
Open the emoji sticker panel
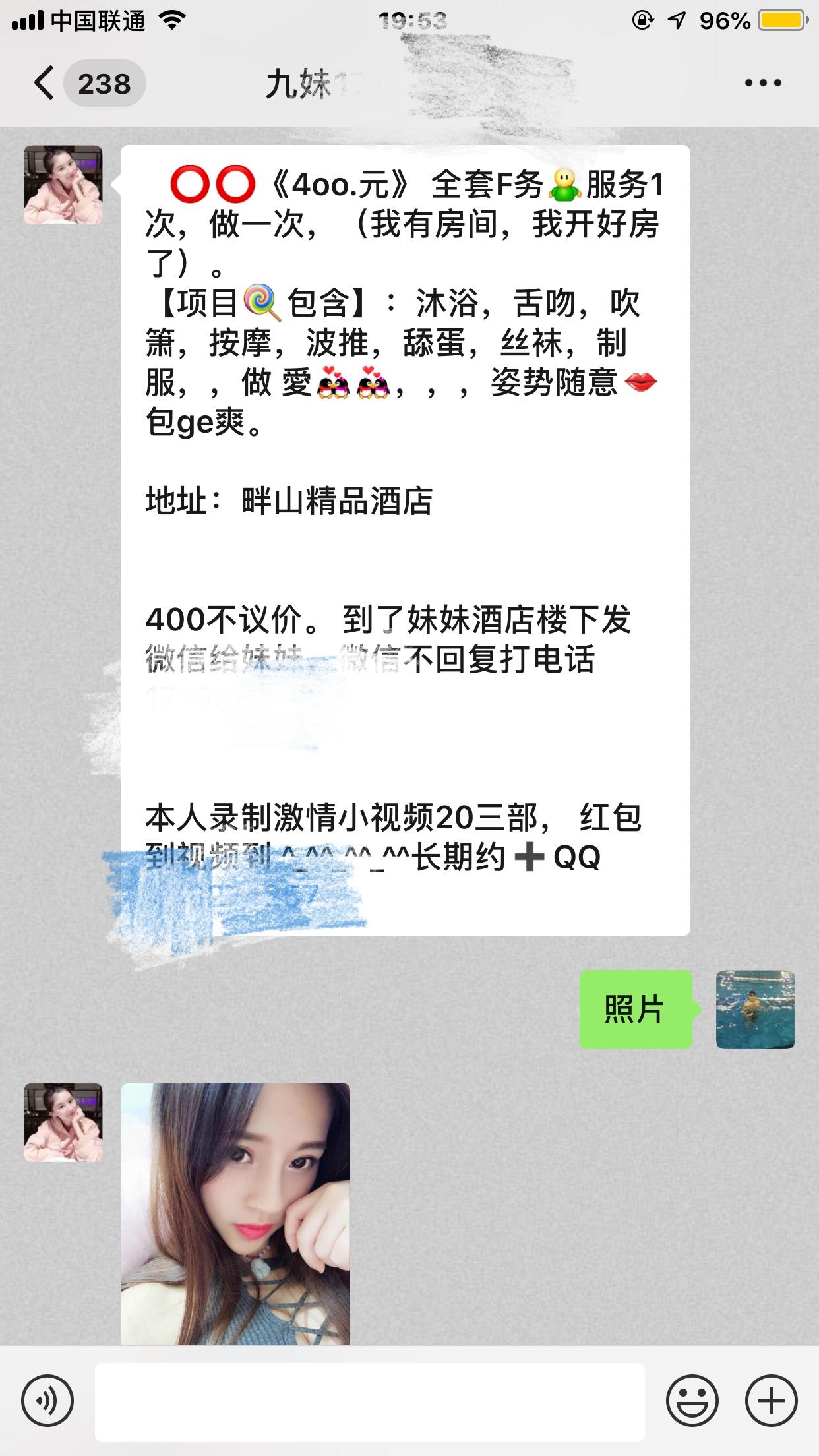(692, 1401)
